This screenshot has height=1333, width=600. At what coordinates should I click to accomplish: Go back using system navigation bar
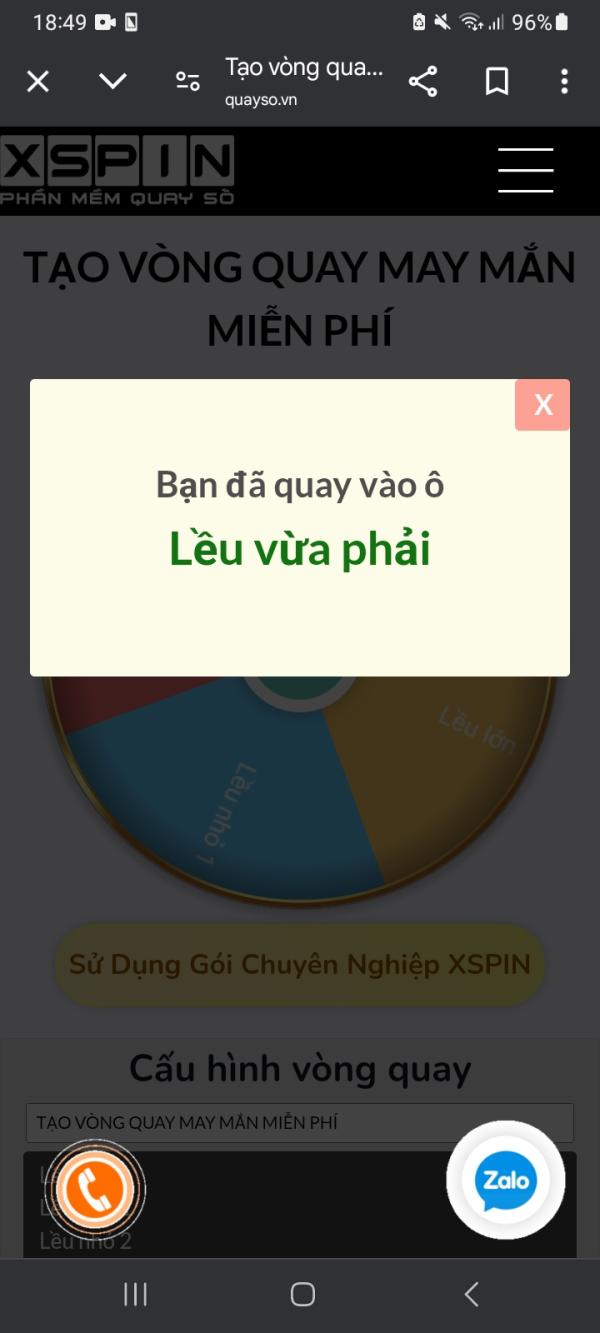[472, 1294]
